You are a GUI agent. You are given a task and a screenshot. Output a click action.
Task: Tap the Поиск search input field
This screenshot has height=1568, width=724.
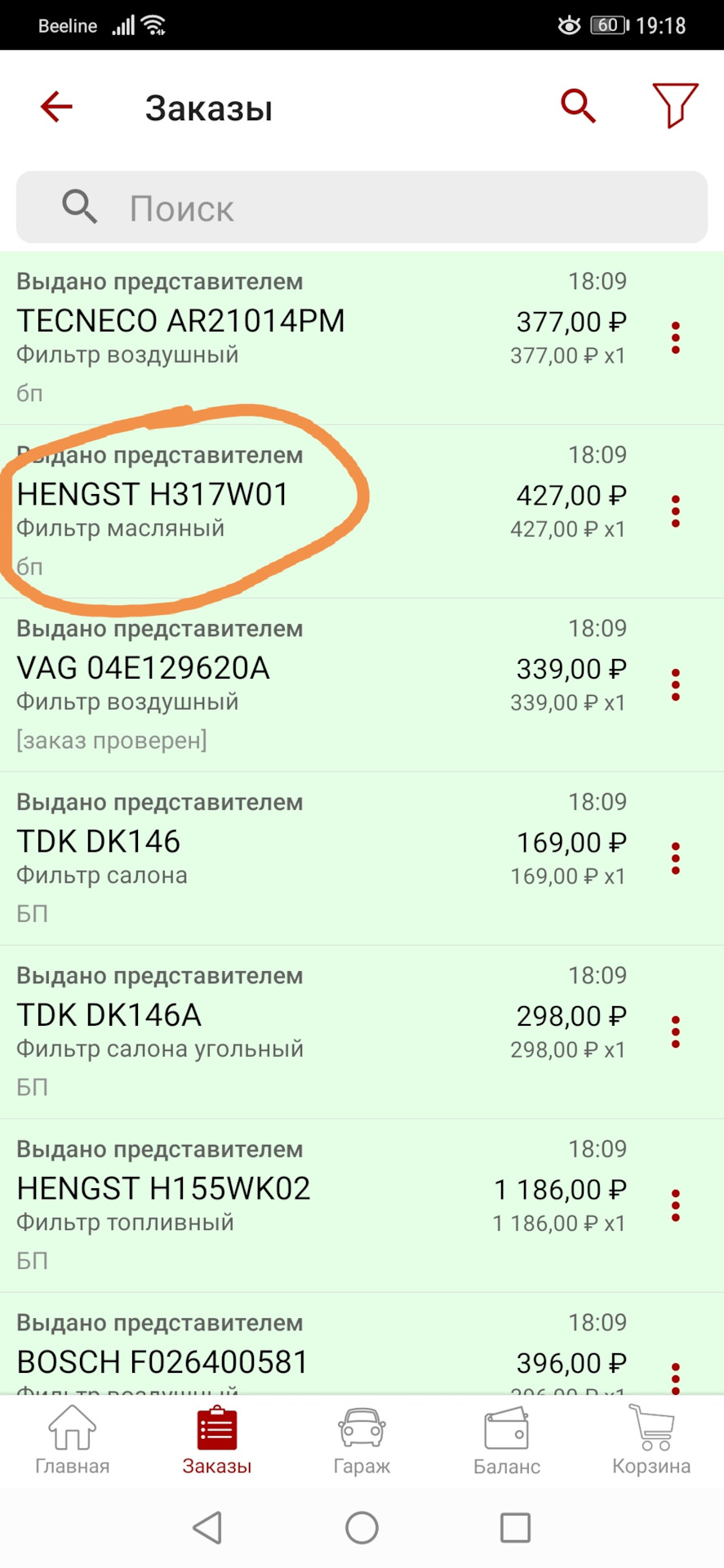[326, 207]
